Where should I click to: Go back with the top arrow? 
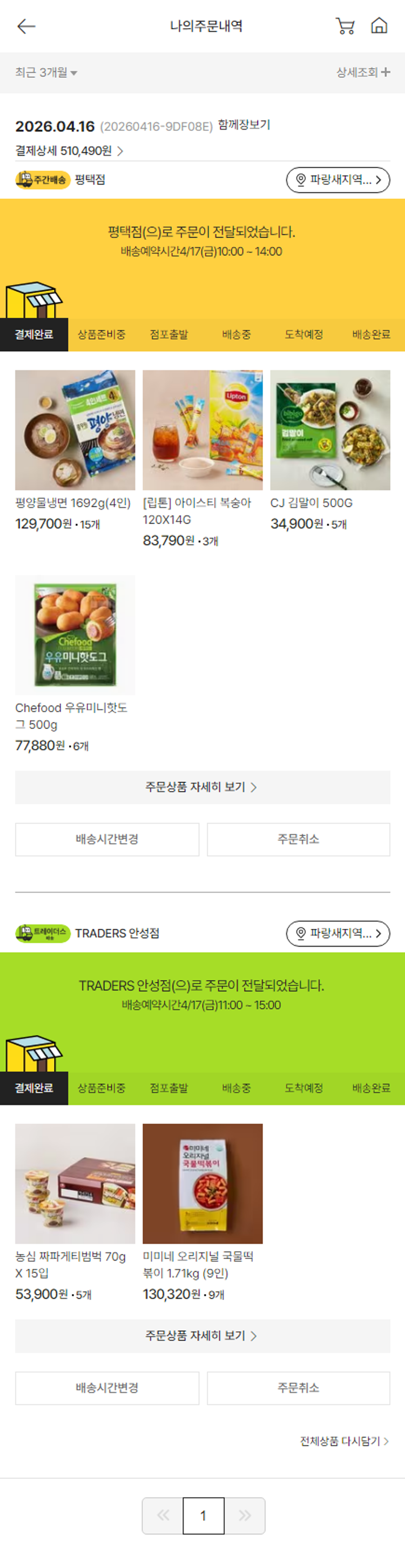pyautogui.click(x=26, y=26)
